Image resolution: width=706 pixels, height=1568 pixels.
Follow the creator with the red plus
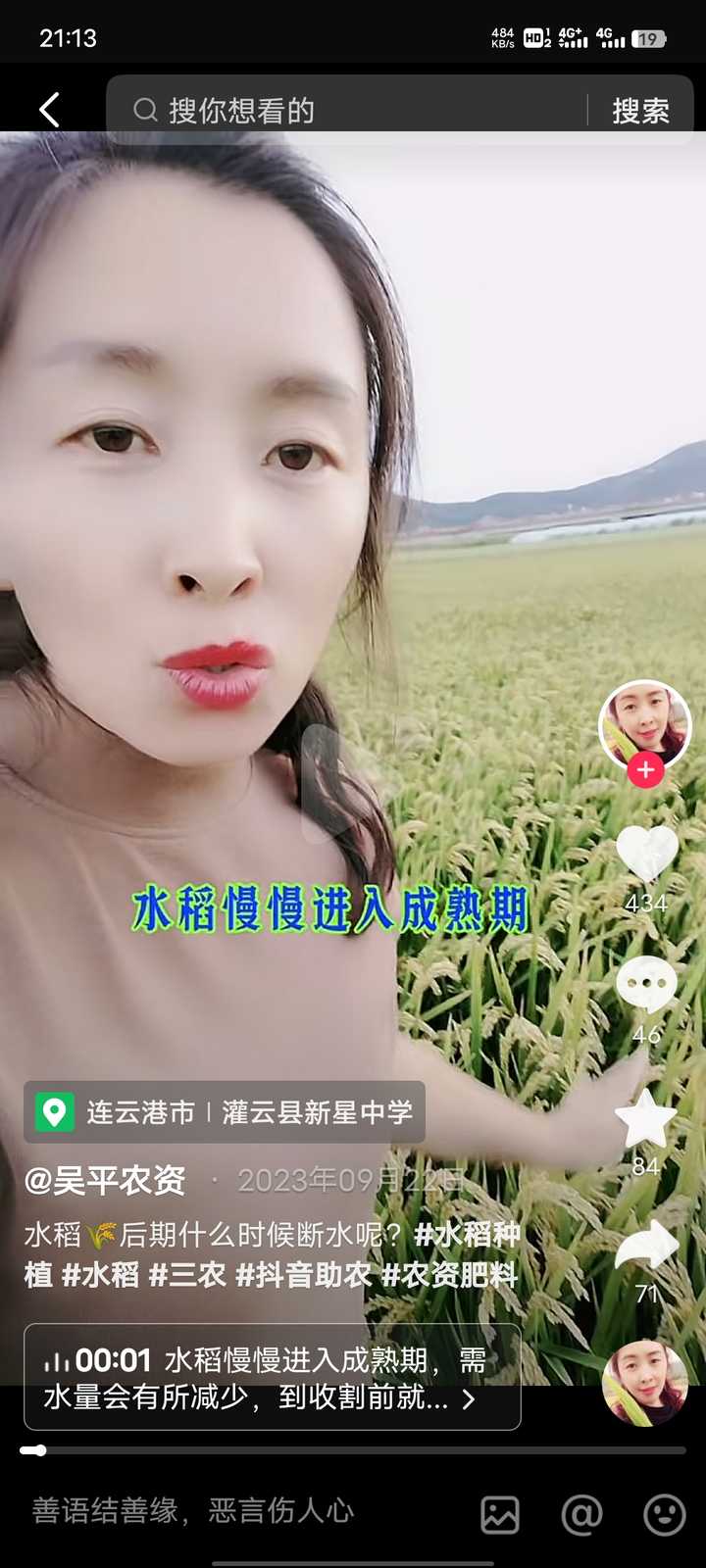[645, 770]
